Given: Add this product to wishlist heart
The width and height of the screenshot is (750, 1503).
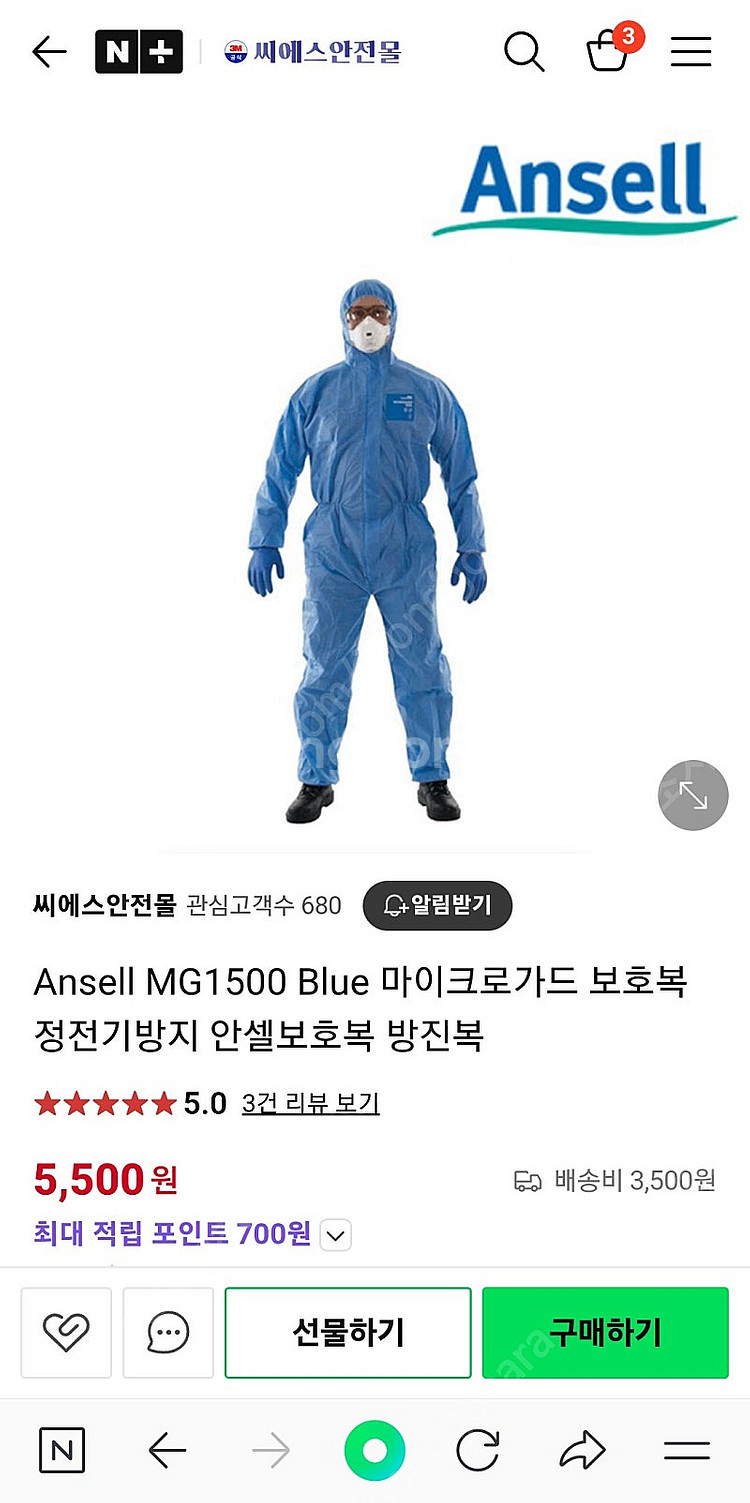Looking at the screenshot, I should (x=66, y=1333).
